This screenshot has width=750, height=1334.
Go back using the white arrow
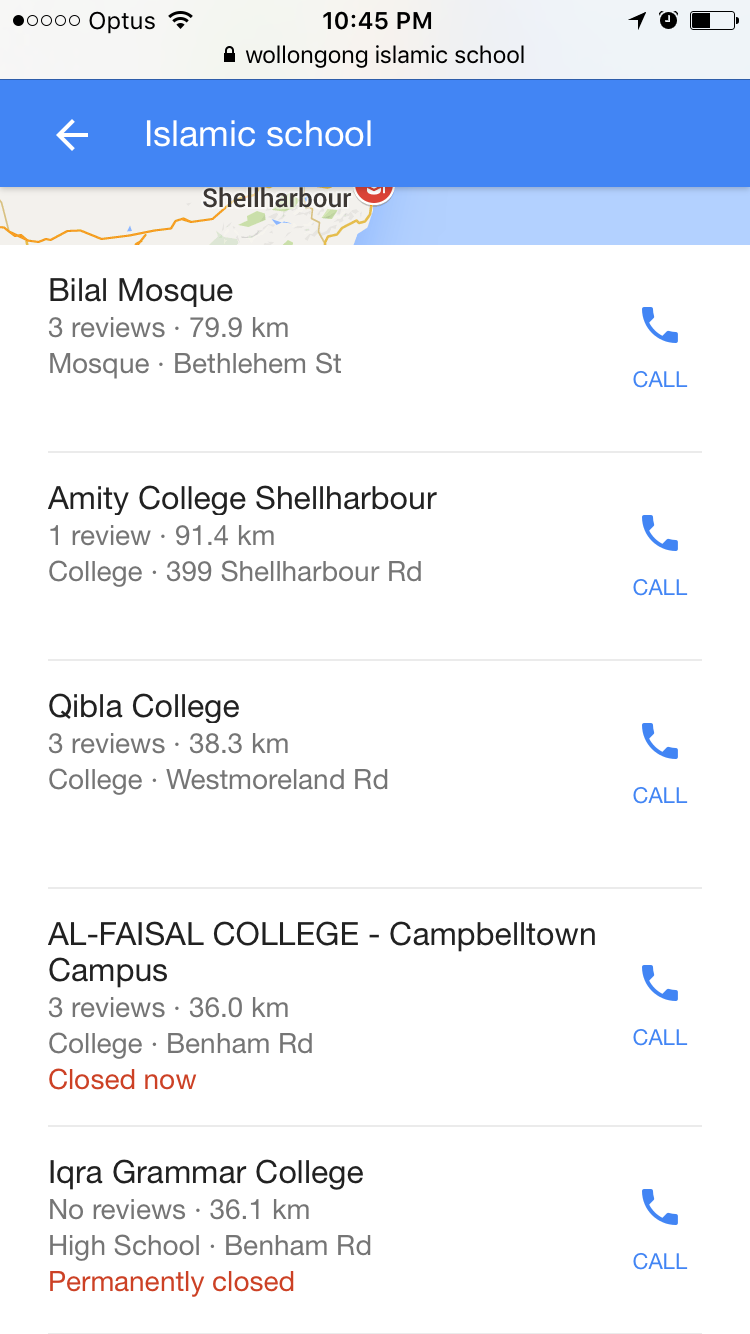pyautogui.click(x=72, y=135)
